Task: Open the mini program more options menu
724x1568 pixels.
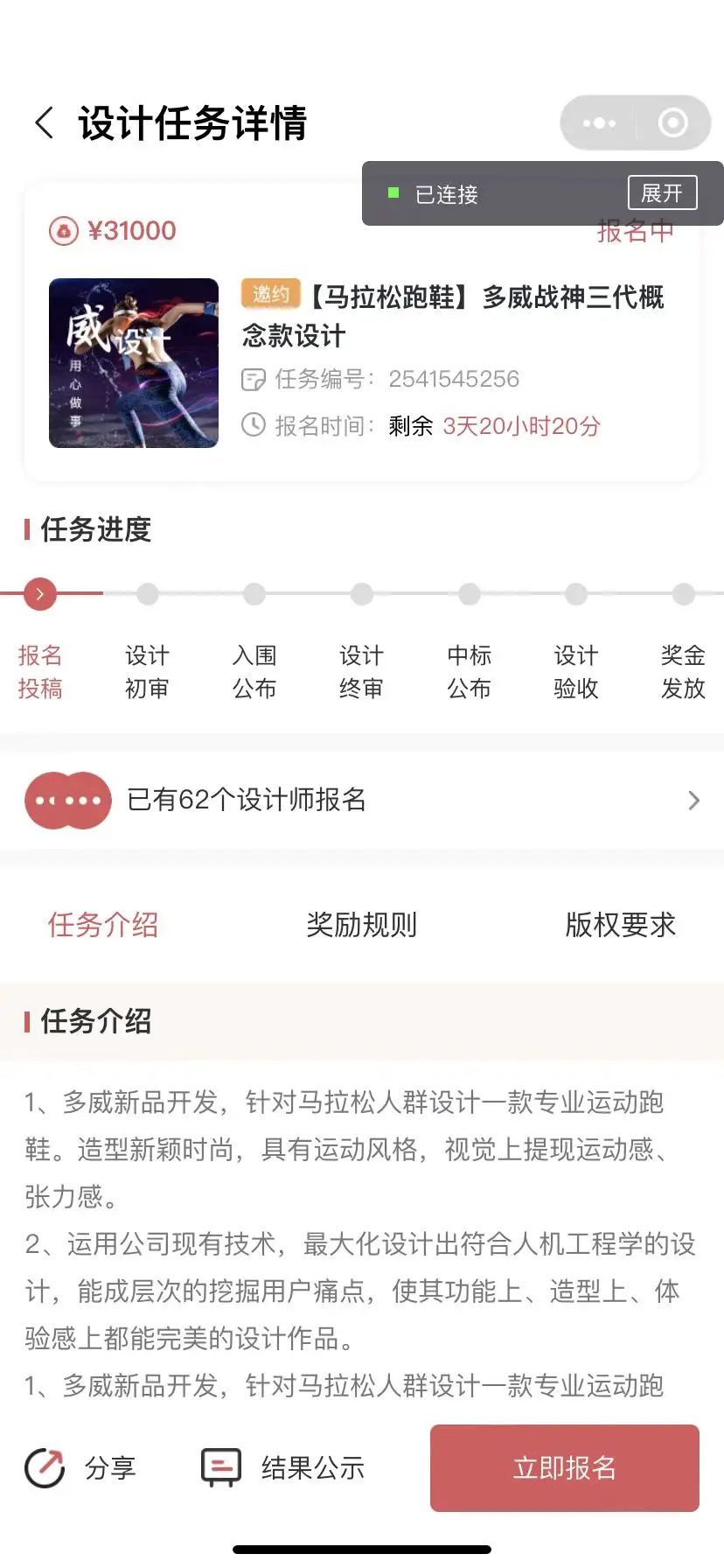Action: [x=599, y=123]
